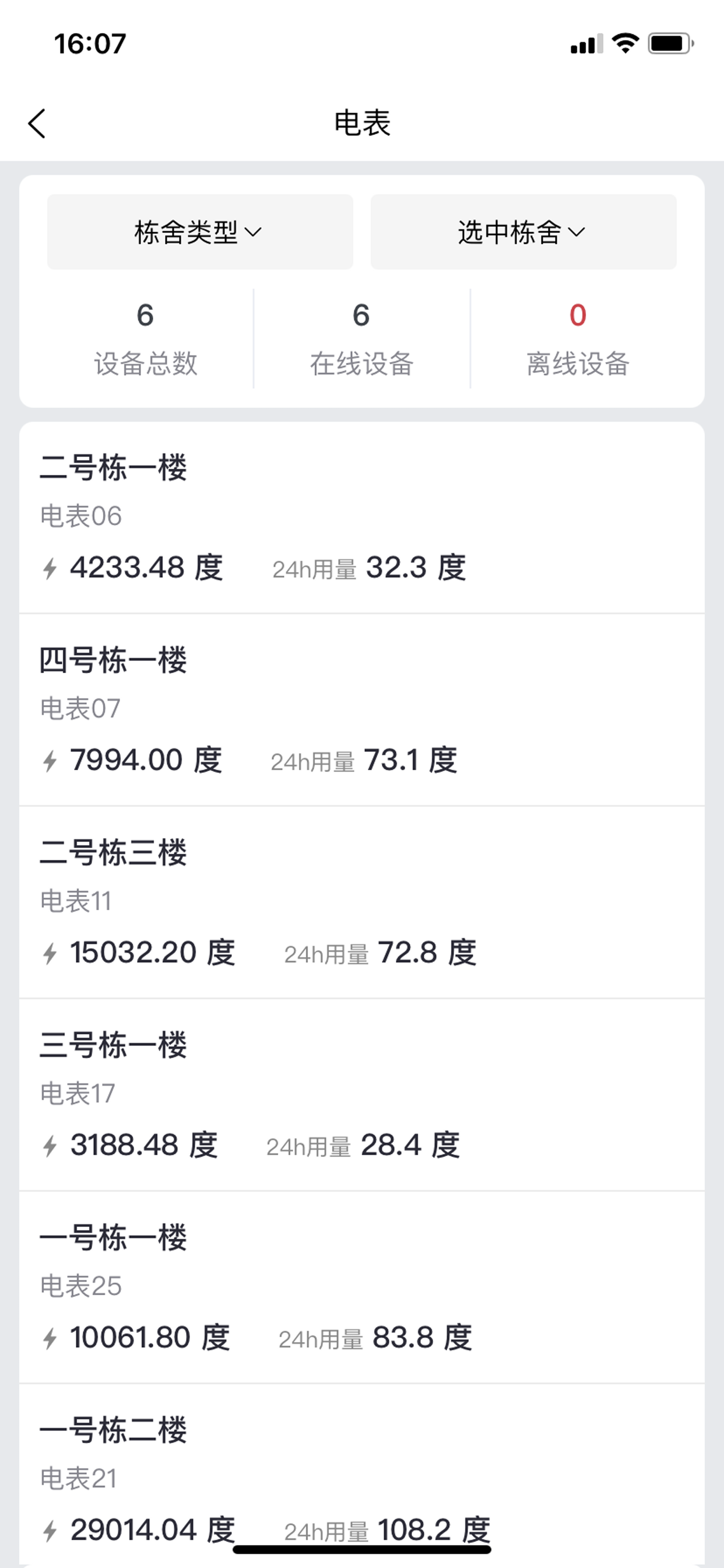724x1568 pixels.
Task: View 三号栋一楼 电表17 meter
Action: coord(362,1094)
